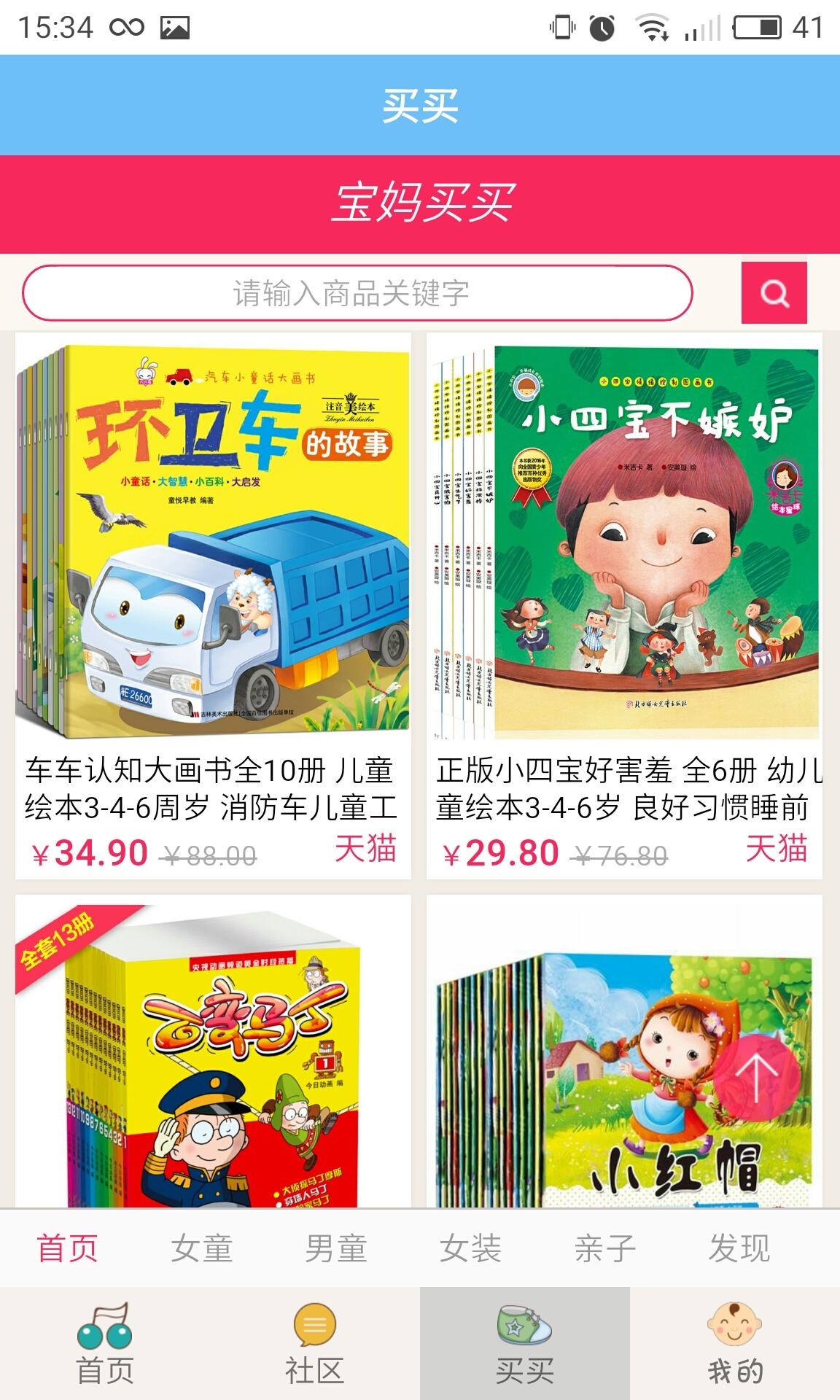The image size is (840, 1400).
Task: Tap the product keyword search field
Action: 357,293
